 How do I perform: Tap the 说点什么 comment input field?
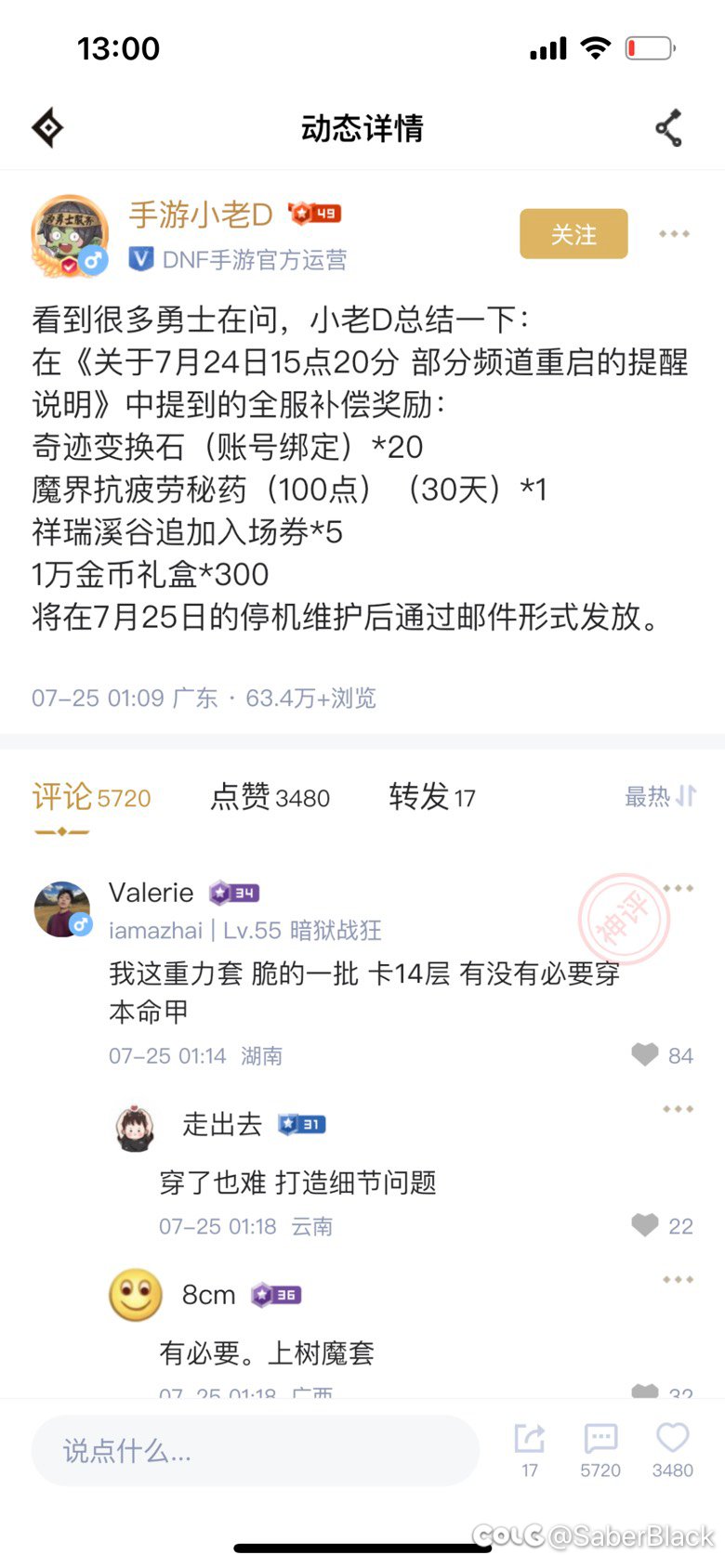256,1450
